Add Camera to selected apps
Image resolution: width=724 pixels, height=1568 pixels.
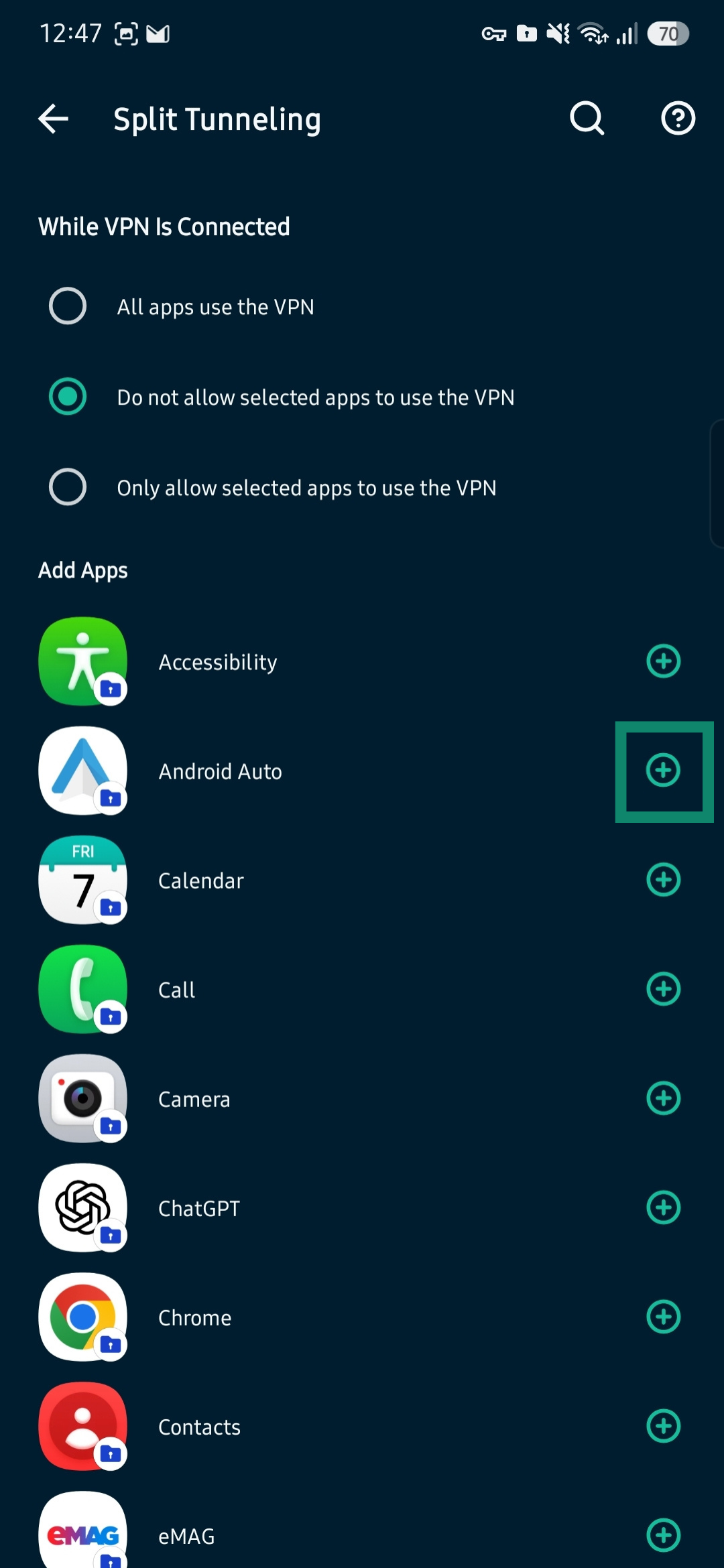pyautogui.click(x=664, y=1098)
